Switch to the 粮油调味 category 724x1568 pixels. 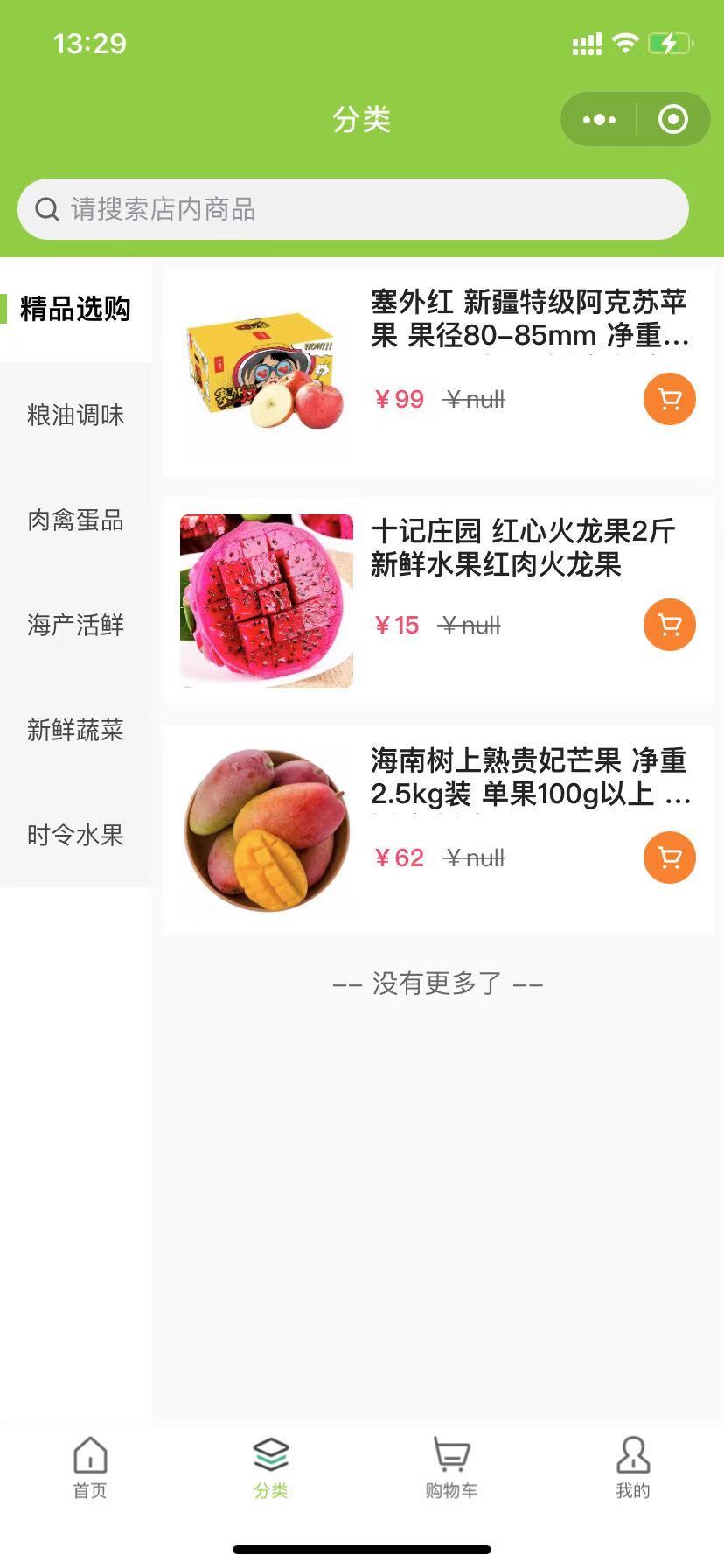click(75, 415)
